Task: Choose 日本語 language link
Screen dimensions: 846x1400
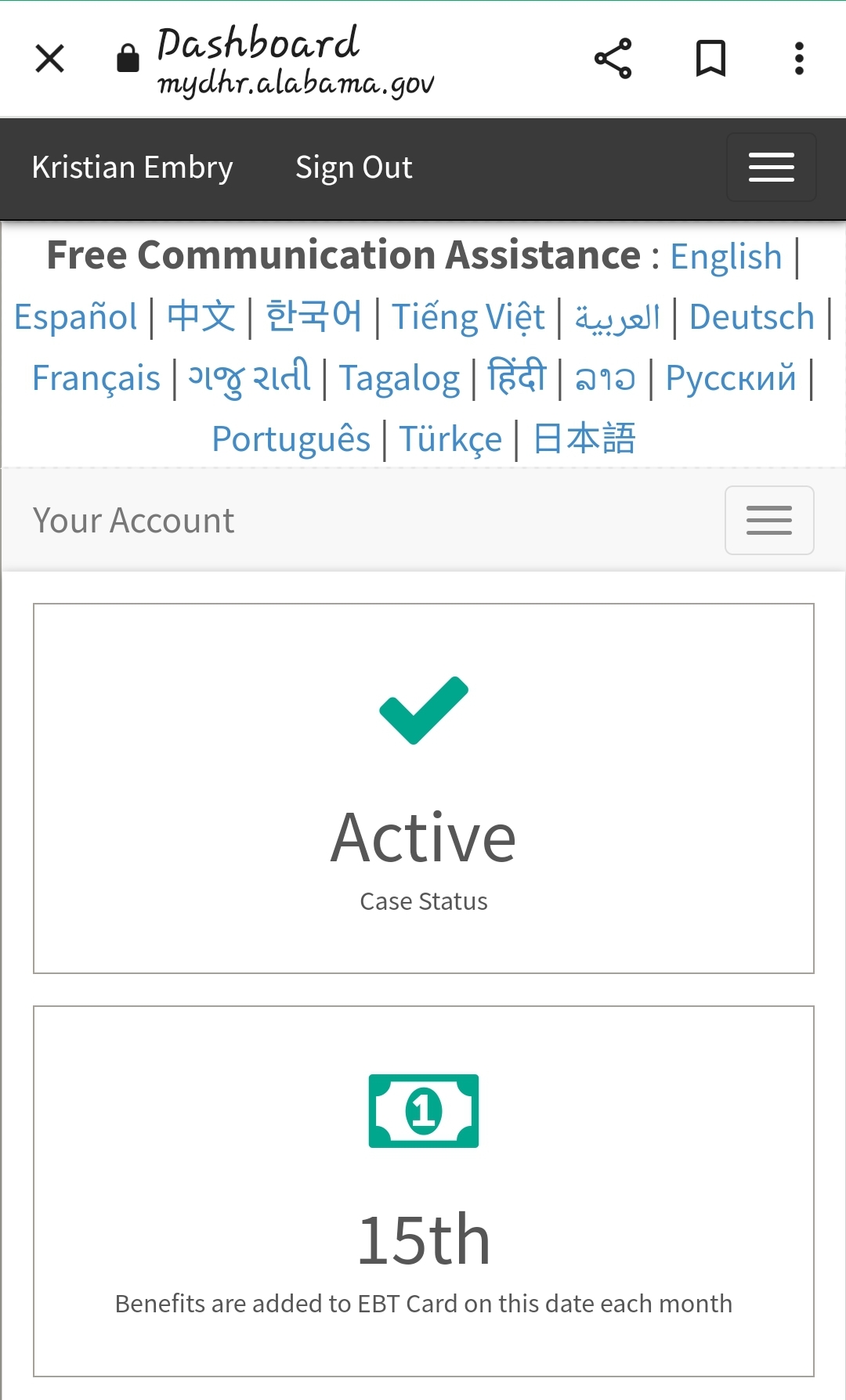Action: (x=584, y=438)
